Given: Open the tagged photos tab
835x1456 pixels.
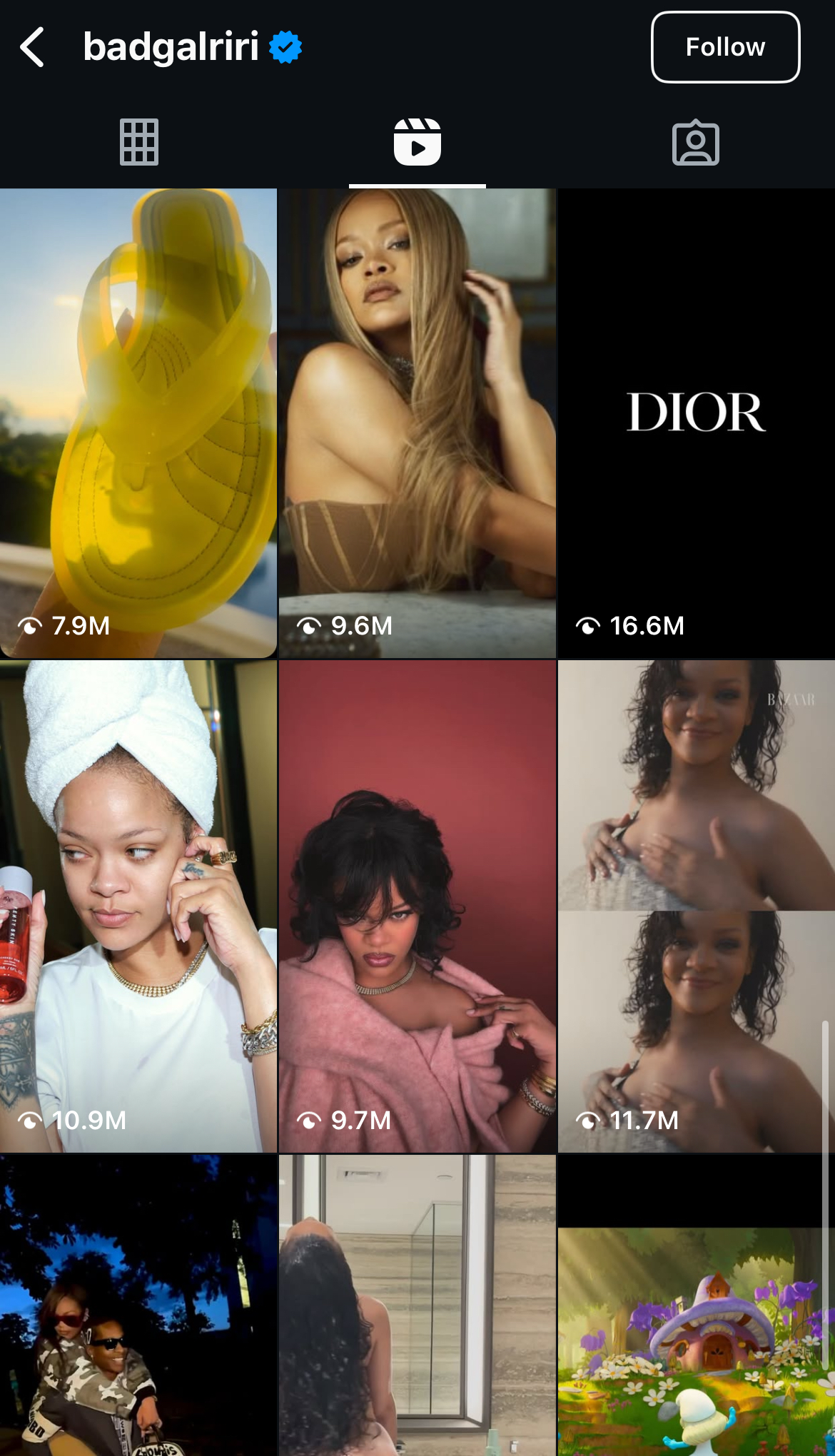Looking at the screenshot, I should point(696,142).
